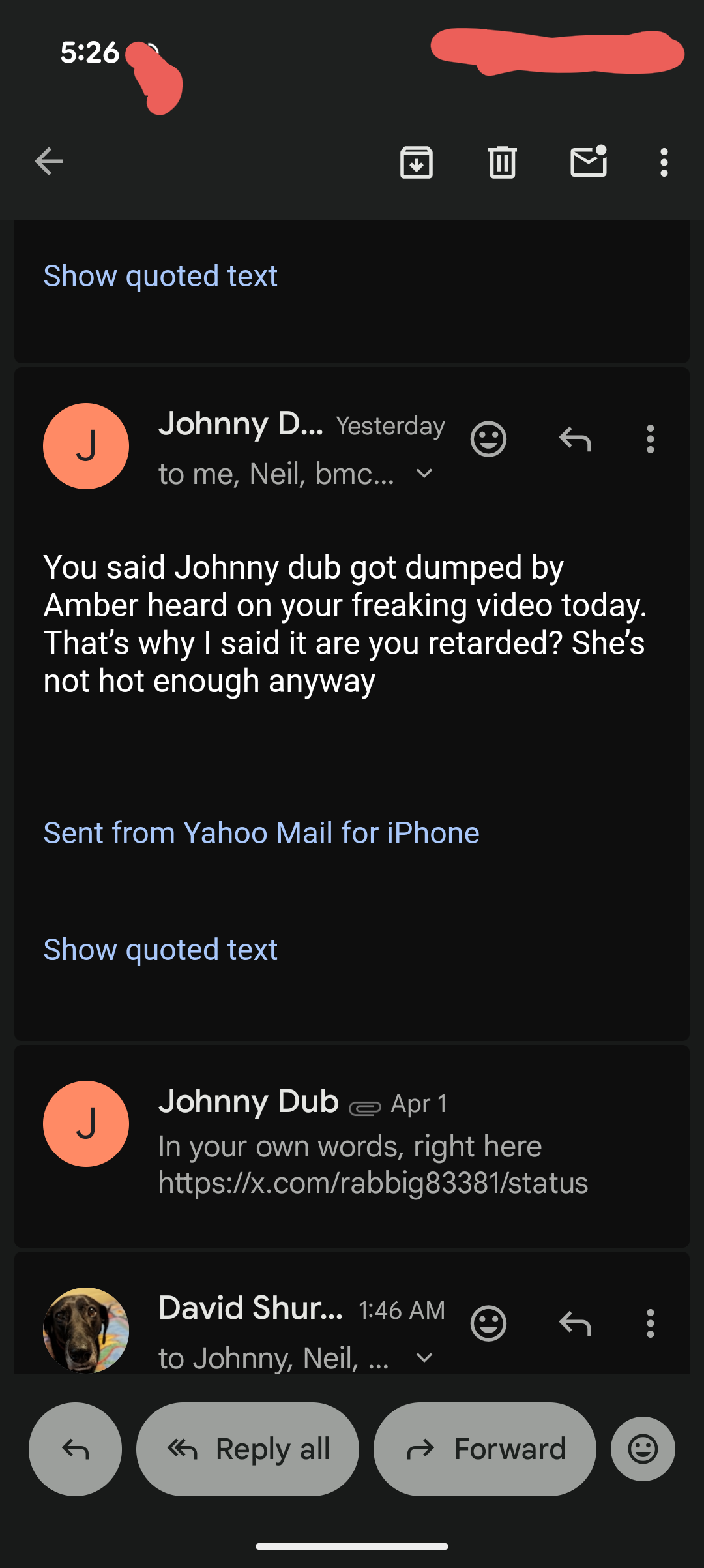Archive this email thread
Image resolution: width=704 pixels, height=1568 pixels.
tap(417, 162)
